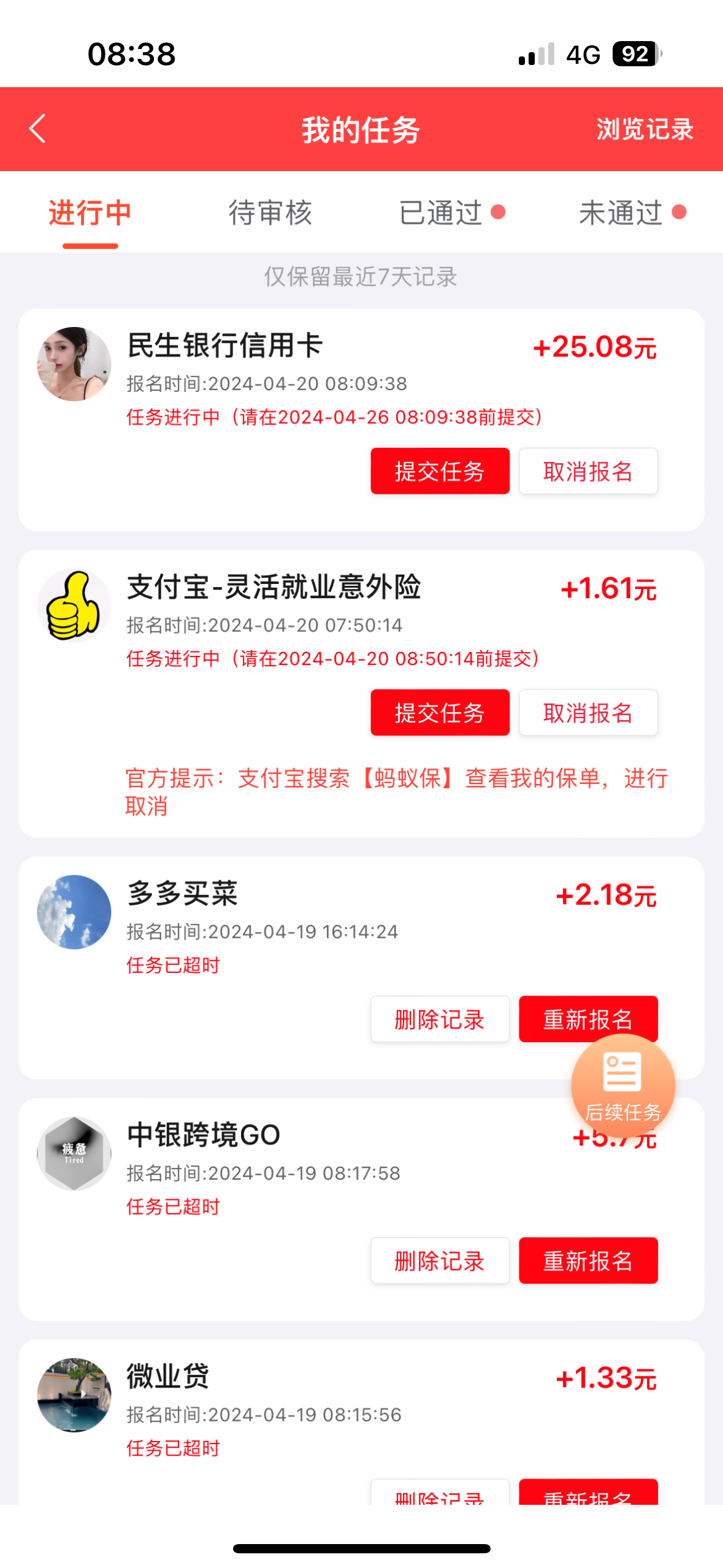The width and height of the screenshot is (723, 1568).
Task: Switch to the 未通过 tab
Action: tap(621, 213)
